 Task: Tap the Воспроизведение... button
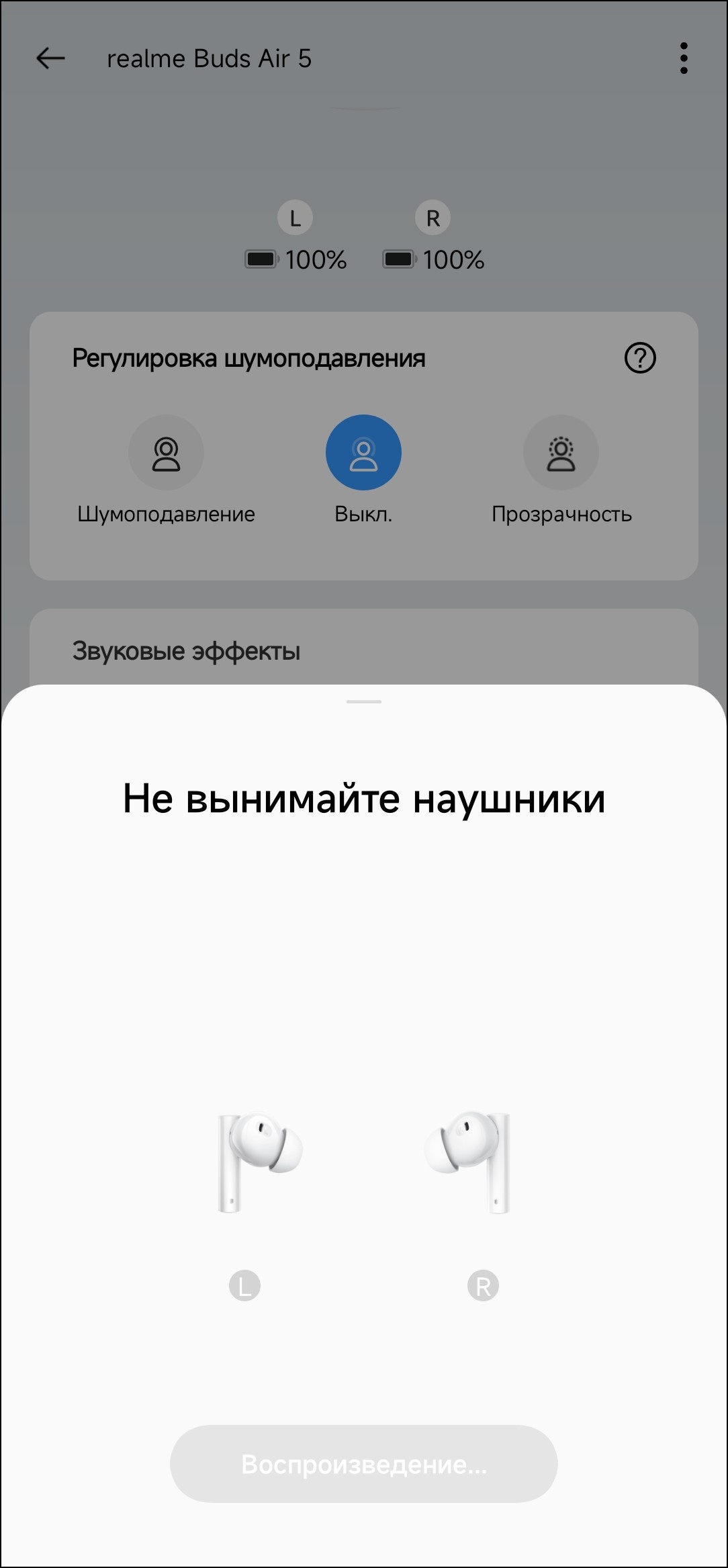(363, 1464)
